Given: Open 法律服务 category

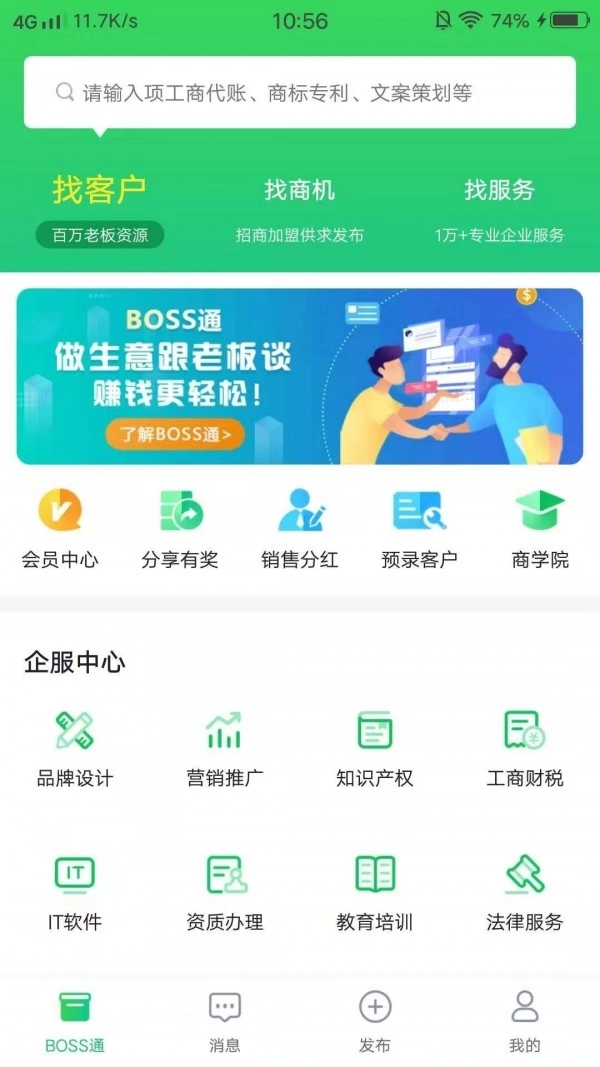Looking at the screenshot, I should (x=525, y=892).
